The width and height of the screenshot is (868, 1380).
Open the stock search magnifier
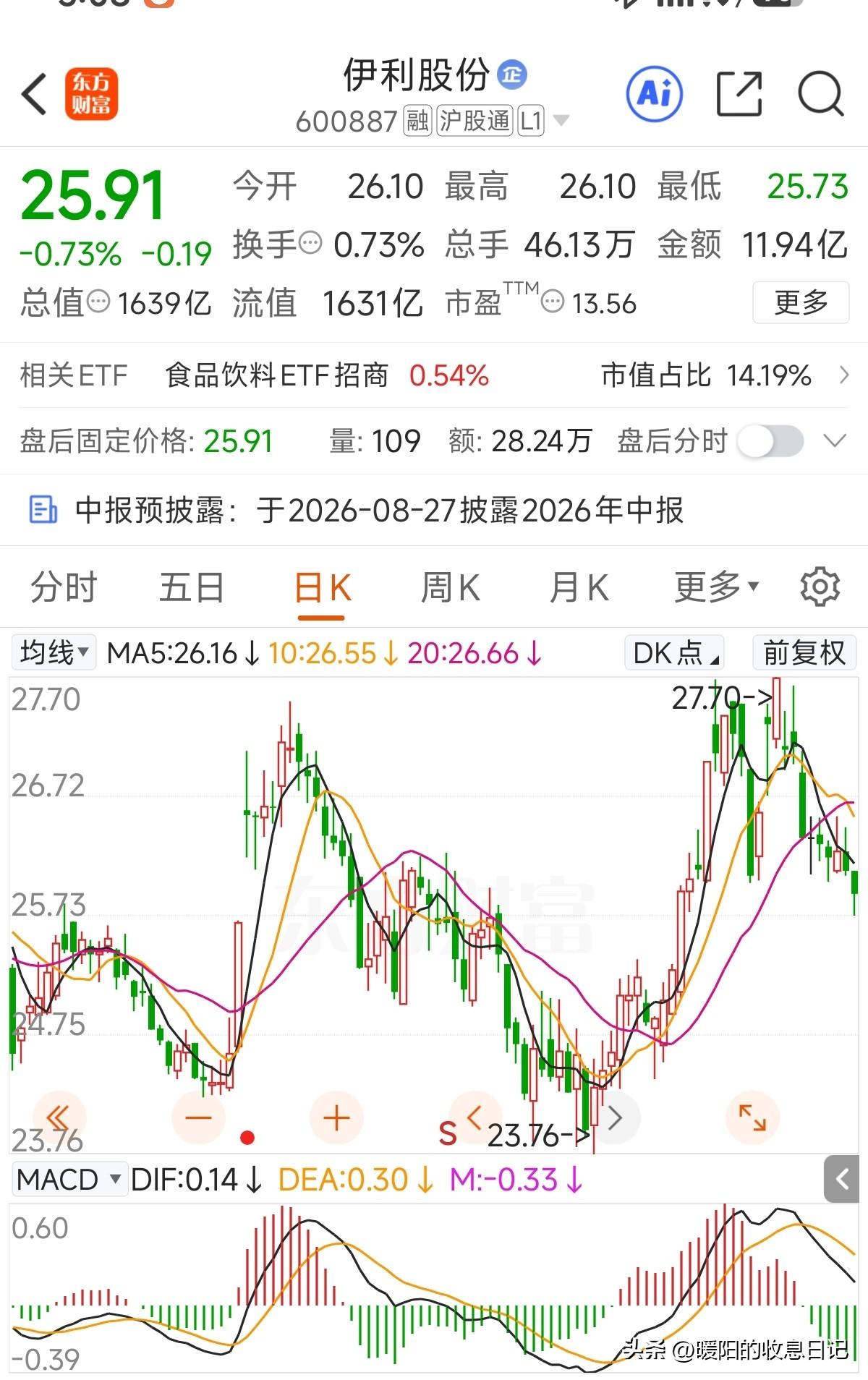(821, 94)
